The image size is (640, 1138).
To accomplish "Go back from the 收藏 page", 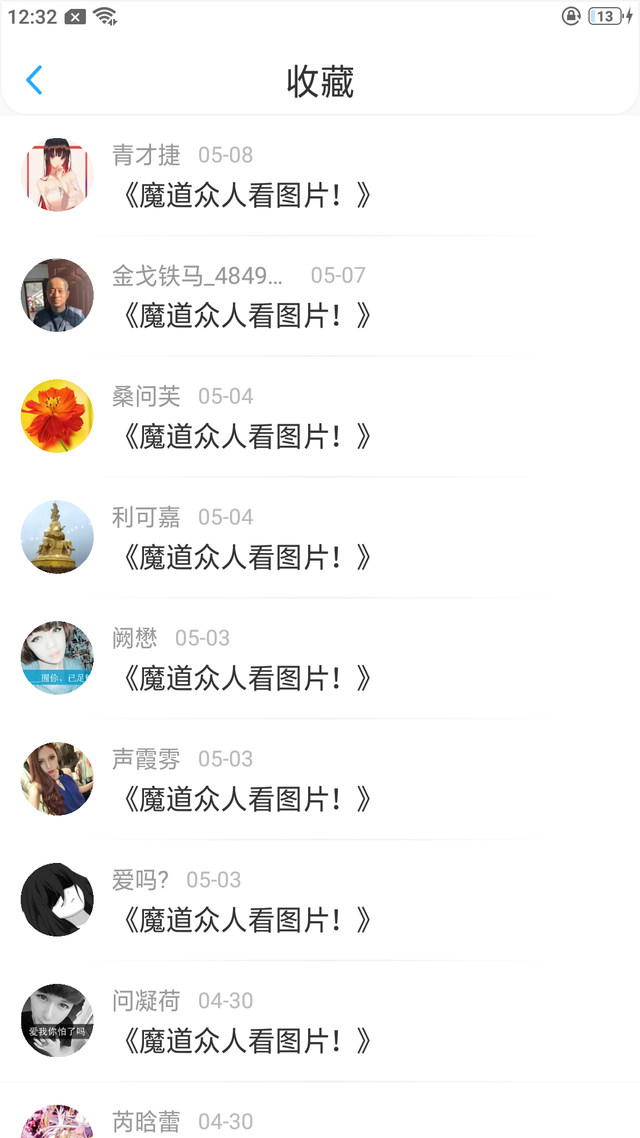I will tap(34, 80).
